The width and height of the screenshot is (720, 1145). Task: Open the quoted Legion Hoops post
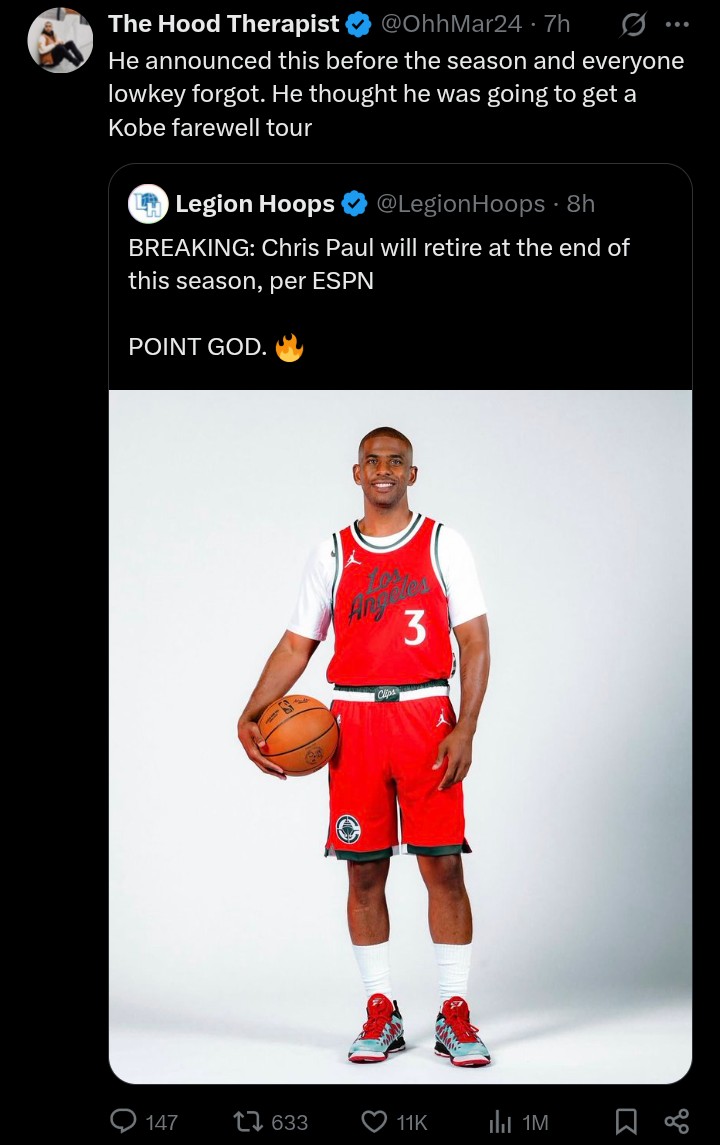click(x=400, y=277)
